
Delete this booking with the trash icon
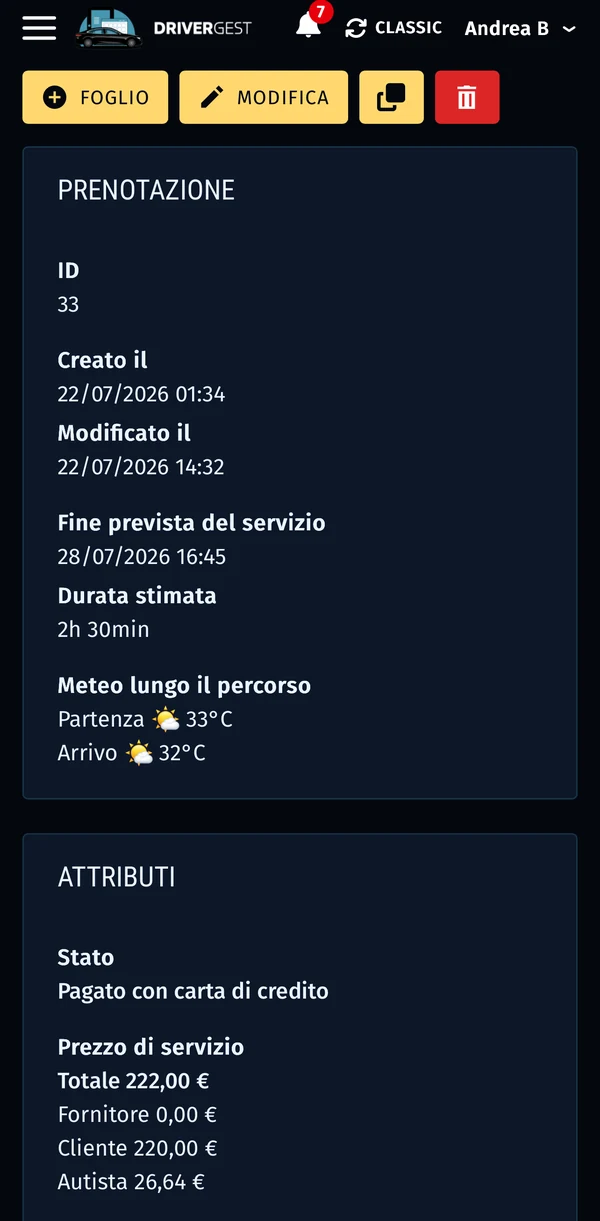[467, 97]
